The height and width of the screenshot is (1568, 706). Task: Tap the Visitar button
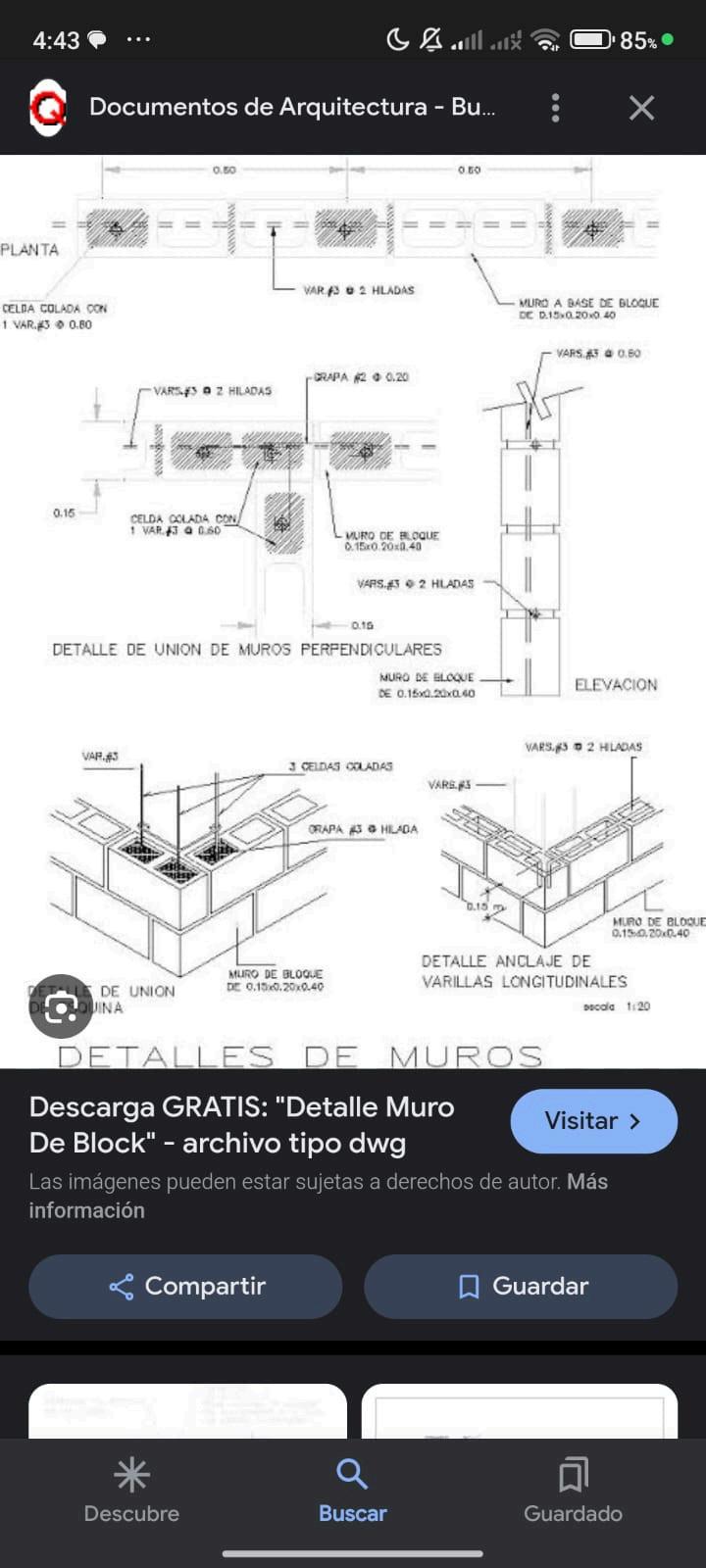tap(593, 1121)
